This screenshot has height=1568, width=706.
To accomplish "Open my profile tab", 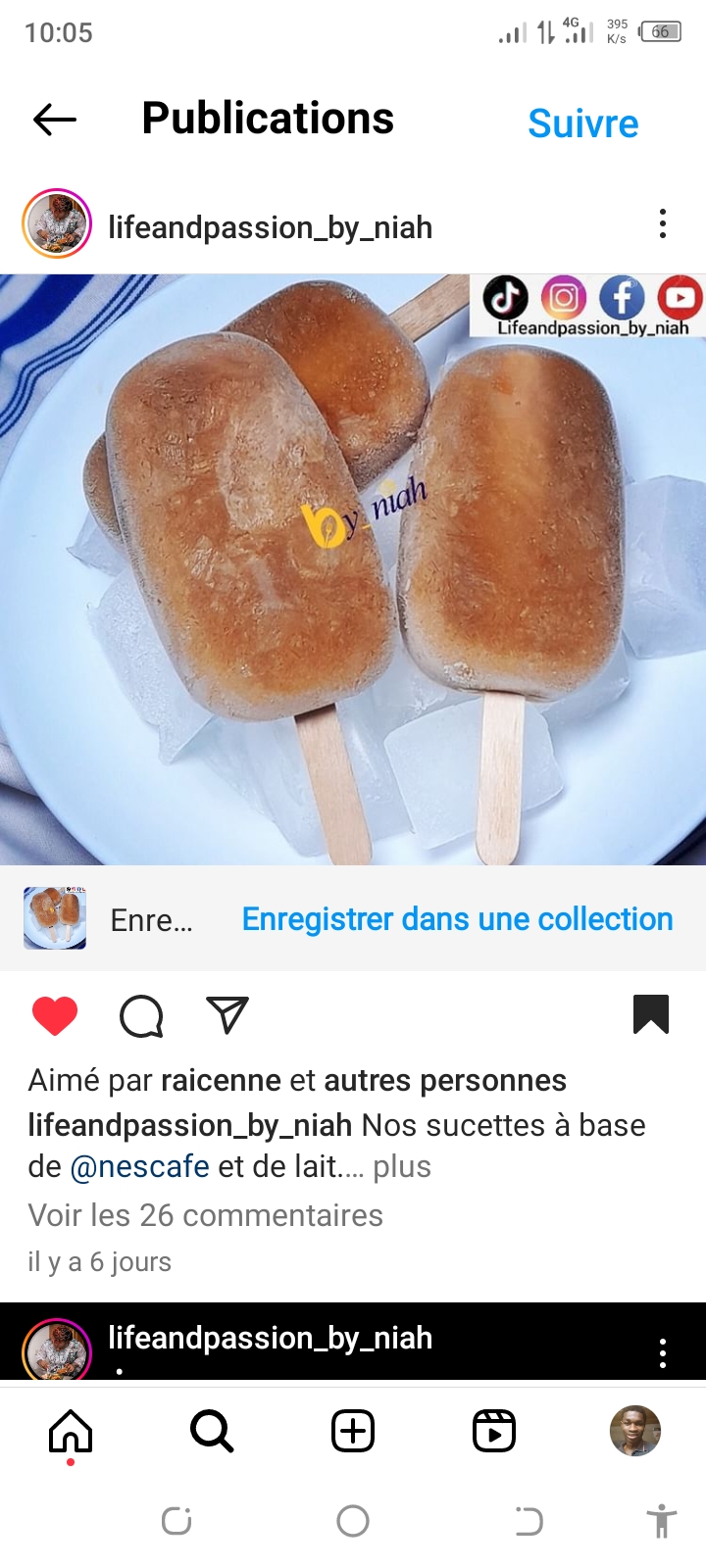I will click(x=635, y=1432).
